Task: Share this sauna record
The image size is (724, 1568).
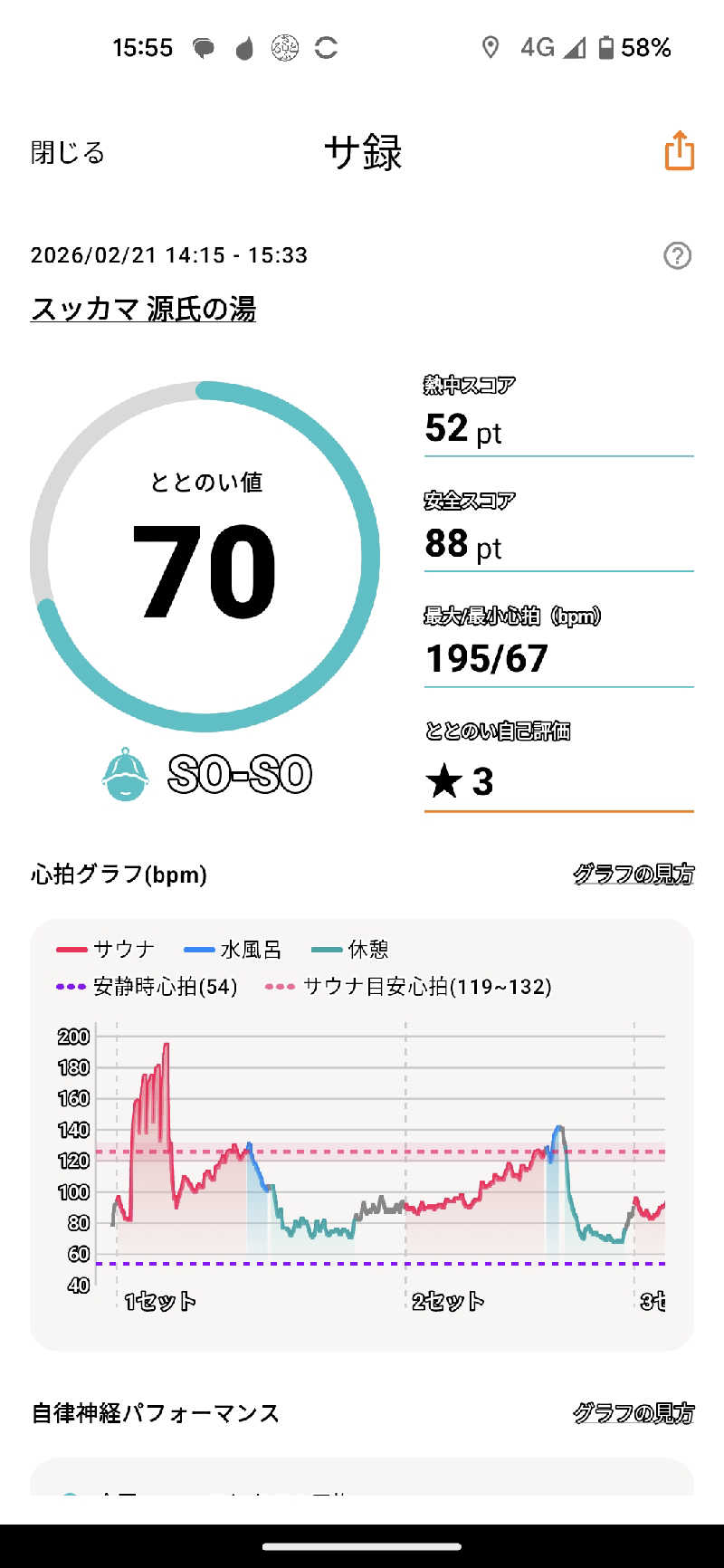Action: click(x=679, y=151)
